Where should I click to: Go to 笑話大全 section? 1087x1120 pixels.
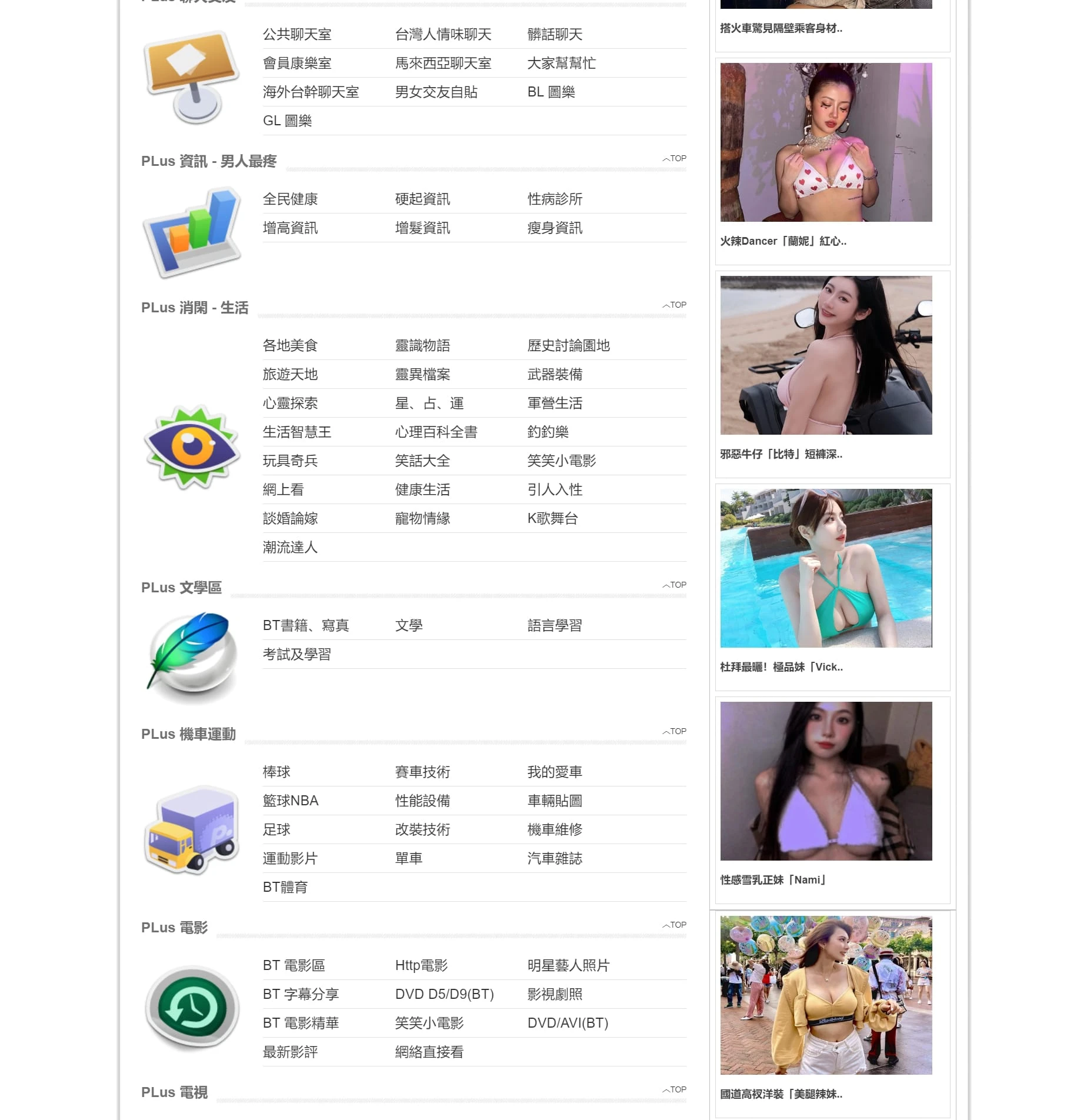[x=422, y=461]
